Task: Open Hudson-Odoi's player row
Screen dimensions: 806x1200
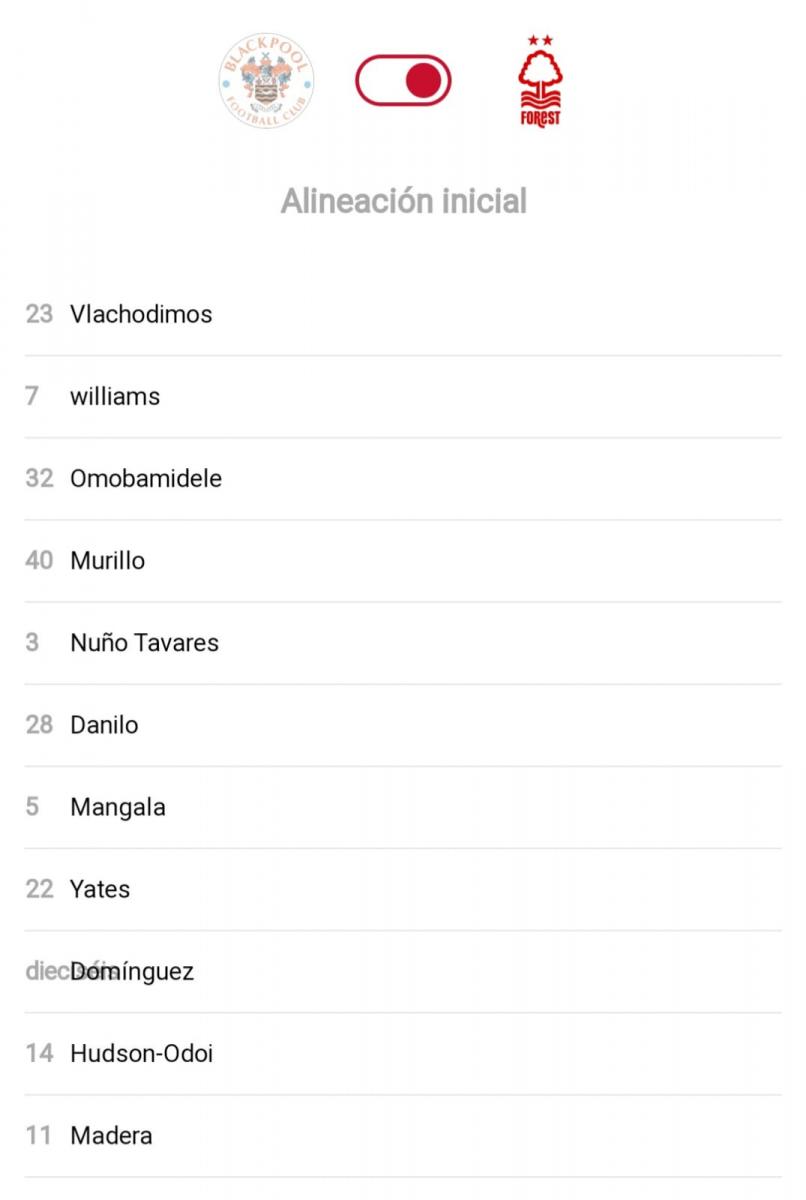Action: (141, 1053)
